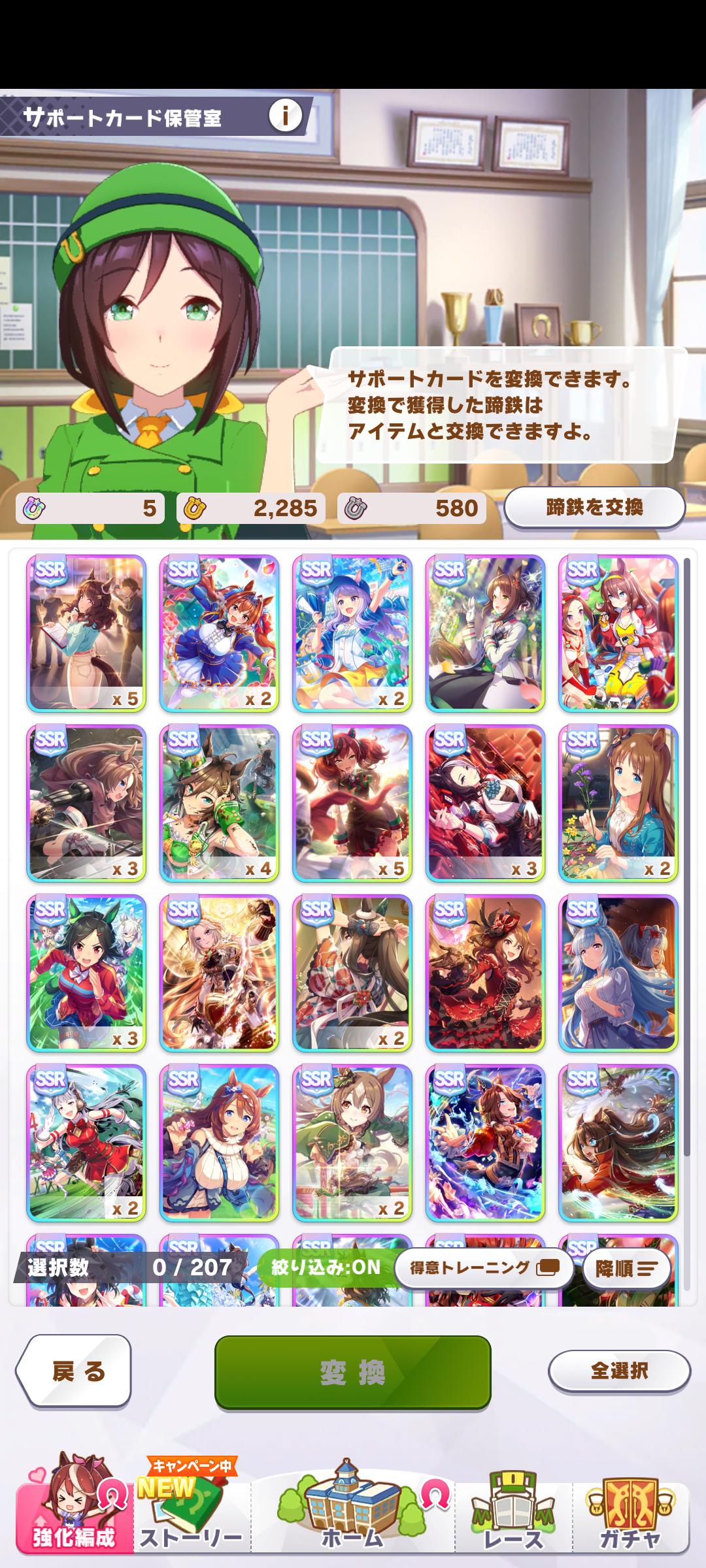
Task: Tap the 蹄鉄を交換 button
Action: pyautogui.click(x=594, y=507)
